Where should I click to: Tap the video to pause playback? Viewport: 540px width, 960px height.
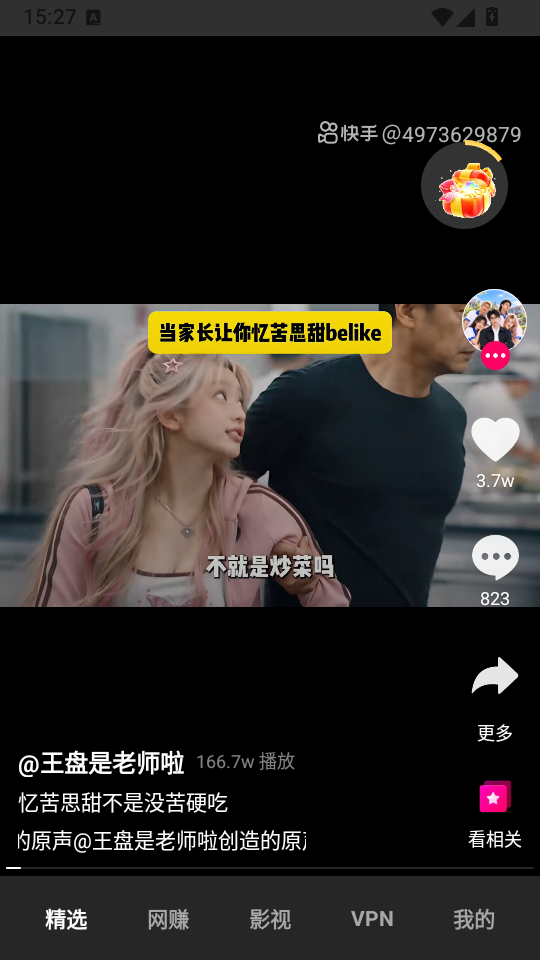(233, 455)
